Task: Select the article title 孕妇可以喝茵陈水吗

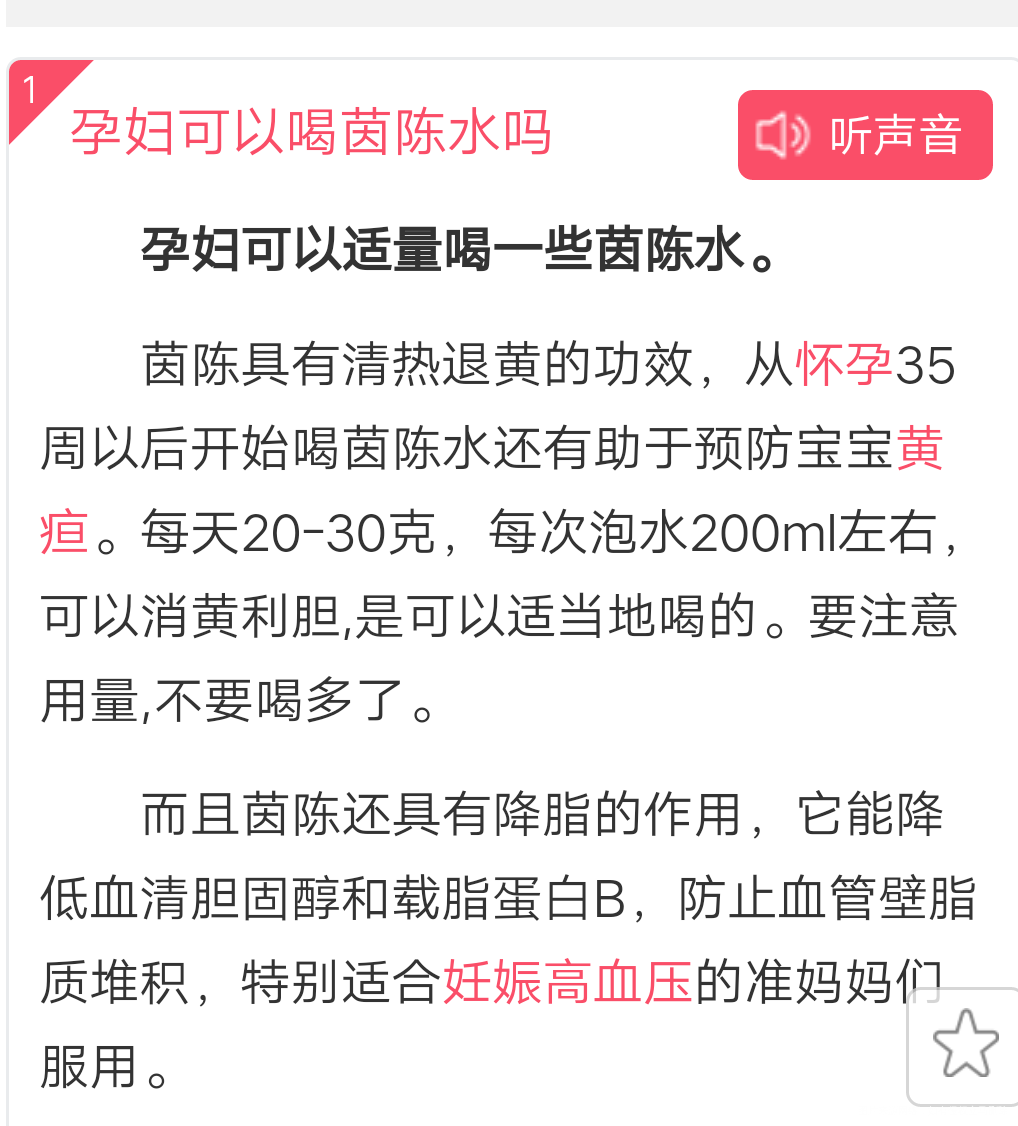Action: [309, 134]
